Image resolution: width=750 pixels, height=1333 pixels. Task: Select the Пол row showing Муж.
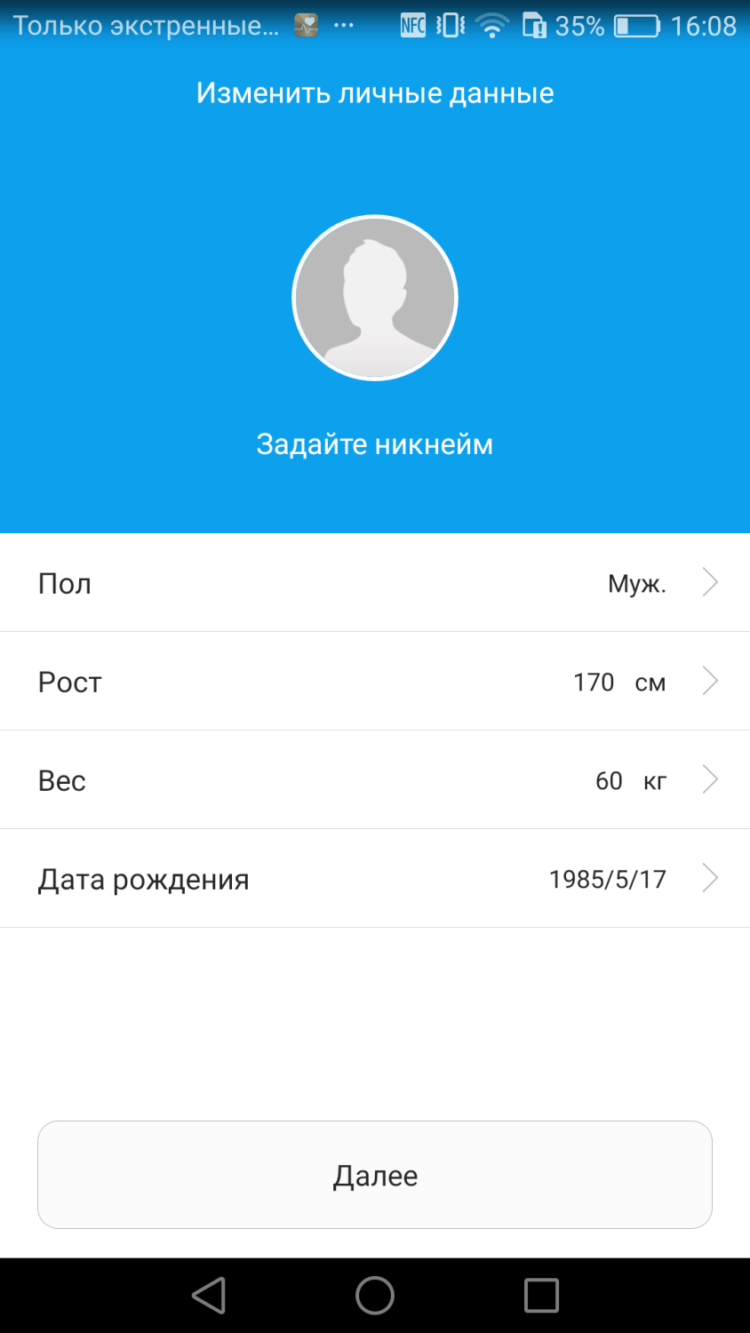[x=375, y=583]
